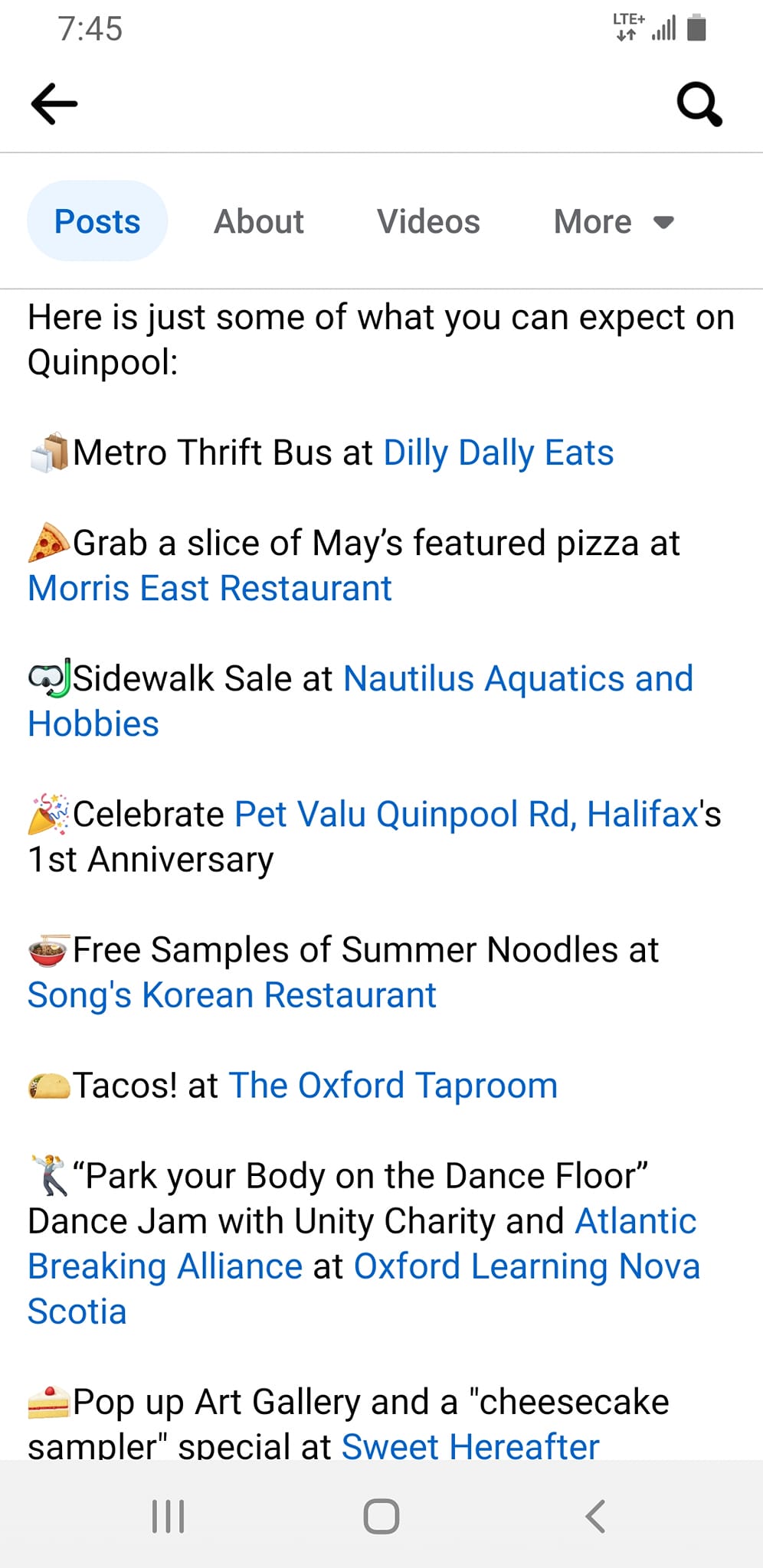Switch to the About tab

click(x=259, y=221)
